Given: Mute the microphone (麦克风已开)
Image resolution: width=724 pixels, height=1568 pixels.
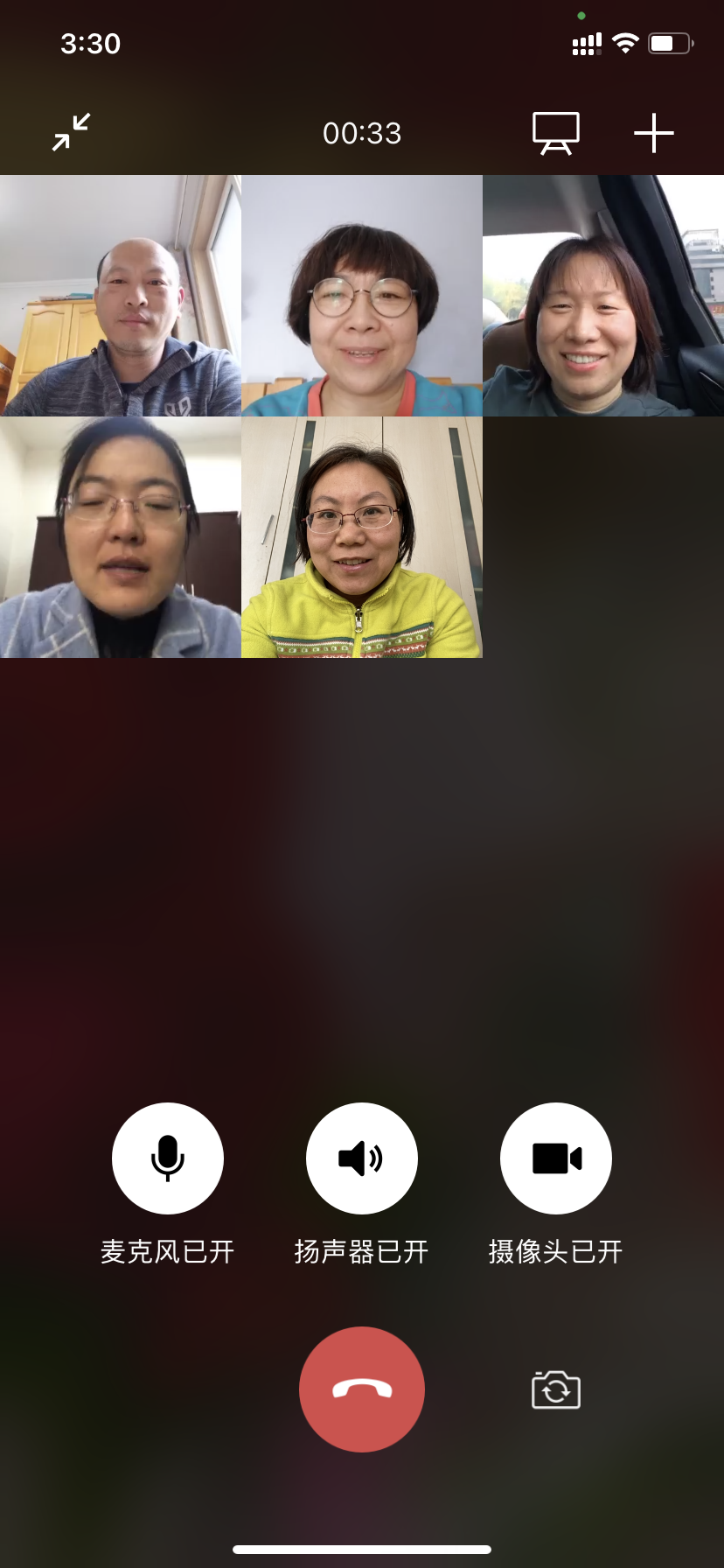Looking at the screenshot, I should (x=168, y=1158).
